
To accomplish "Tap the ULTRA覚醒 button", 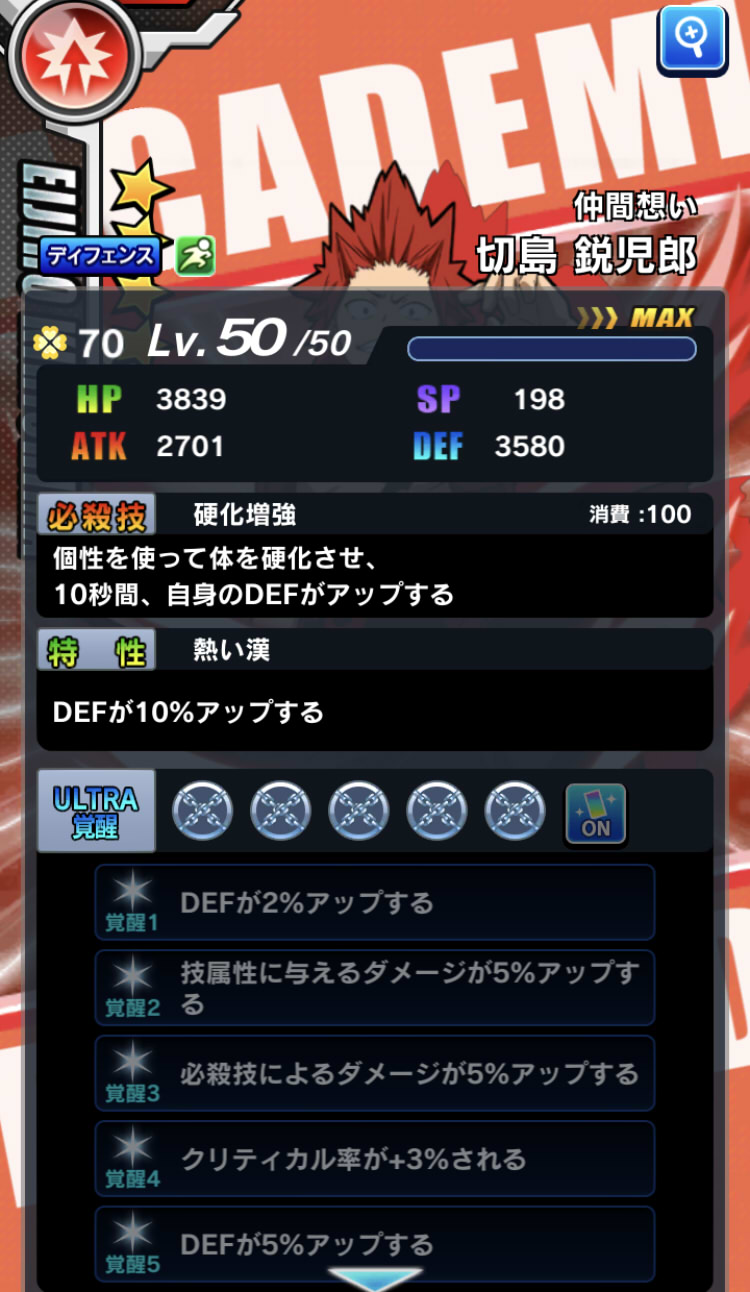I will [x=96, y=811].
